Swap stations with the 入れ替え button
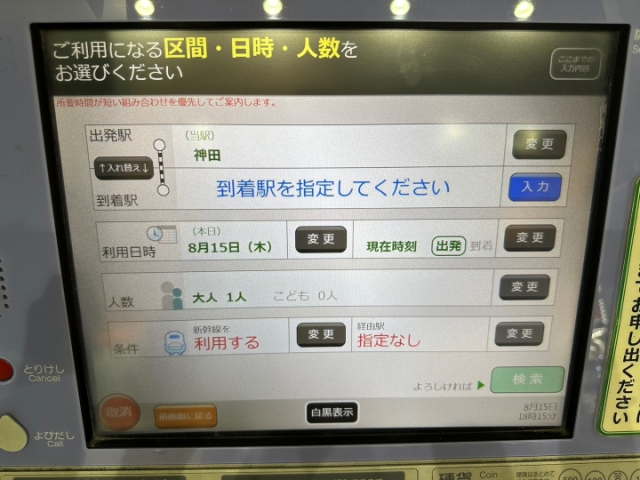 [123, 169]
